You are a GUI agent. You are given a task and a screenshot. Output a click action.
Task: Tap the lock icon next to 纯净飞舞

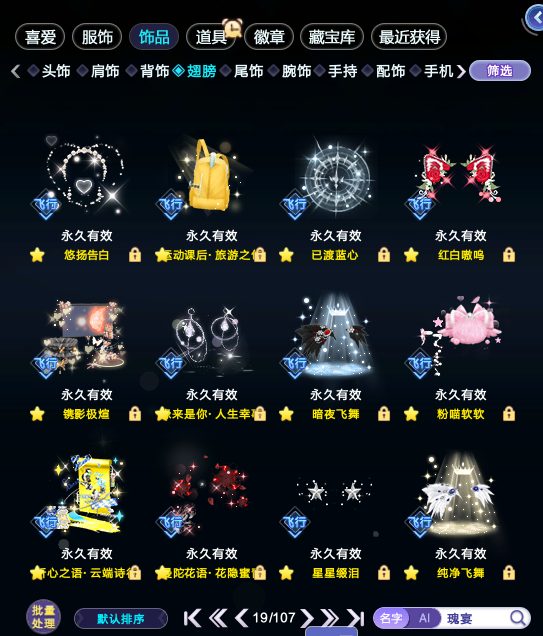[x=509, y=573]
